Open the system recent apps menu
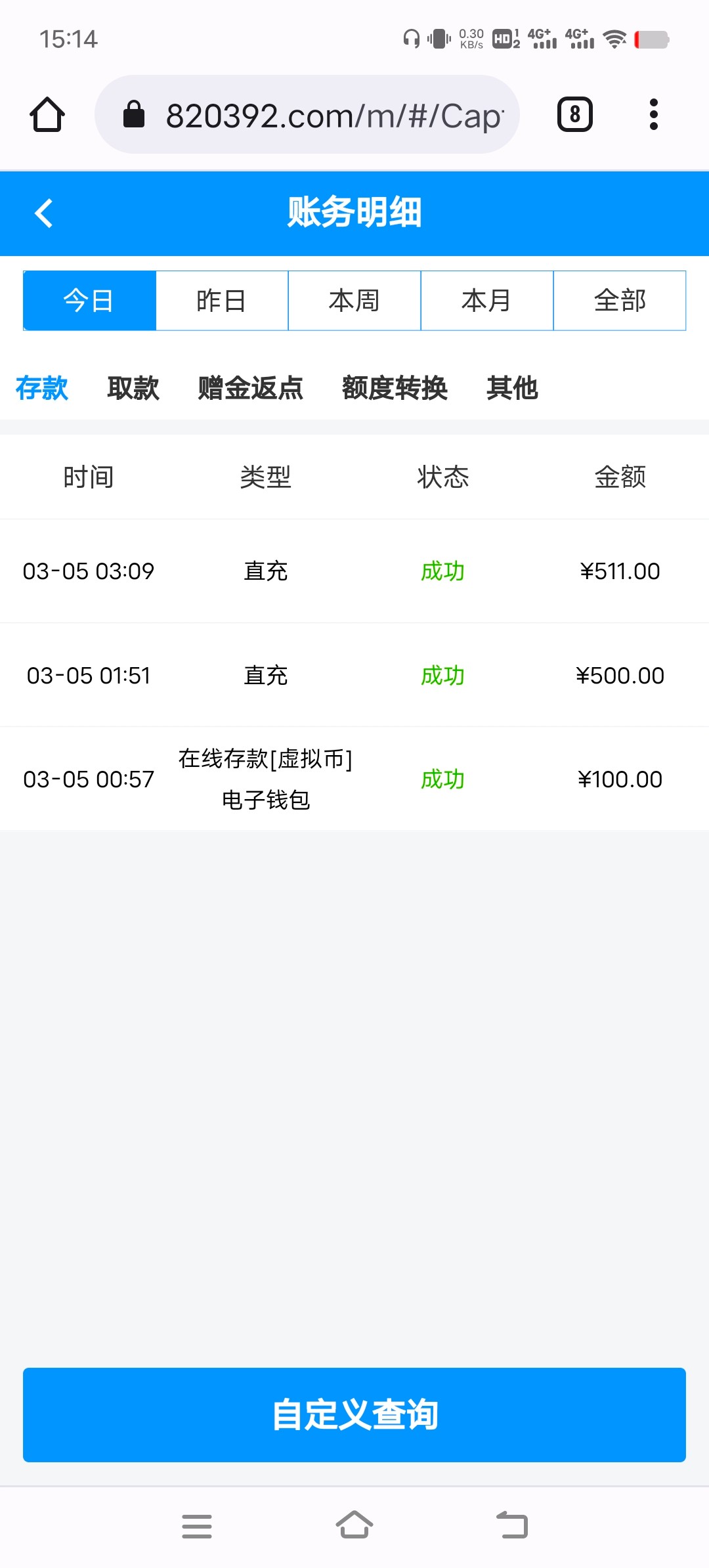The height and width of the screenshot is (1568, 709). click(197, 1526)
